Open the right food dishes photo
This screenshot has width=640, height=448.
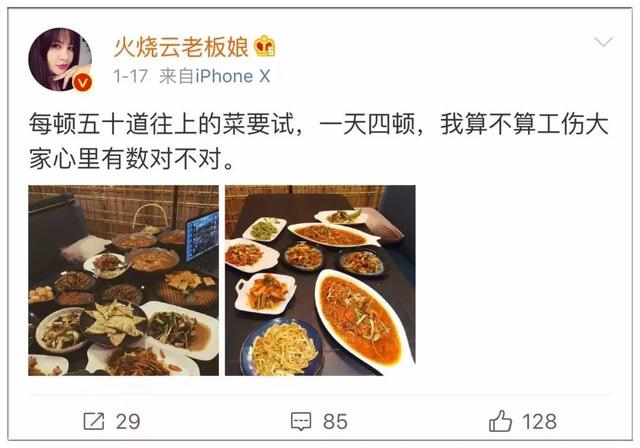pyautogui.click(x=319, y=280)
